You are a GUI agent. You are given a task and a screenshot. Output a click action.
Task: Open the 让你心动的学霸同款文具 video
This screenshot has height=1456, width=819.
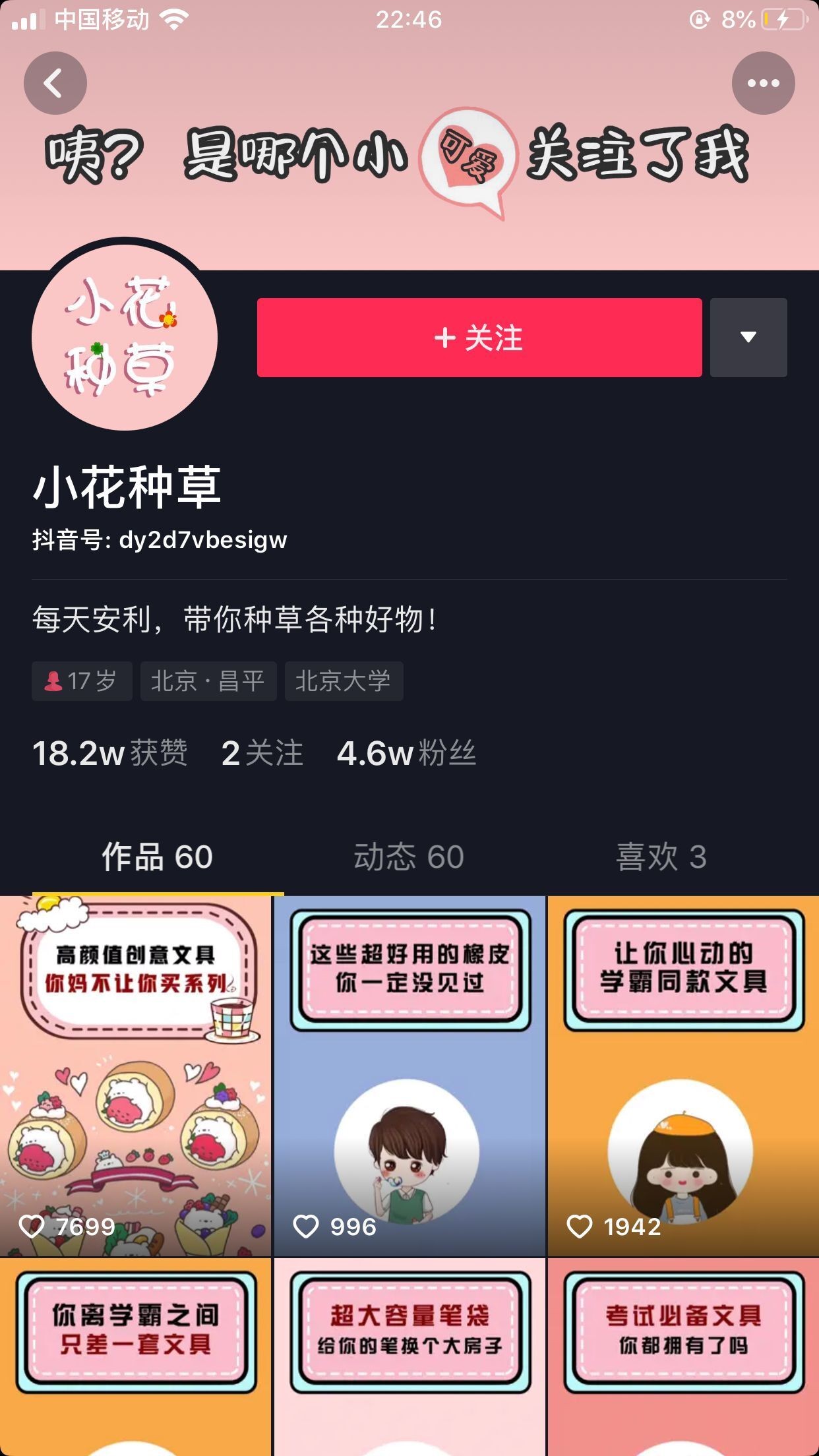point(683,1075)
